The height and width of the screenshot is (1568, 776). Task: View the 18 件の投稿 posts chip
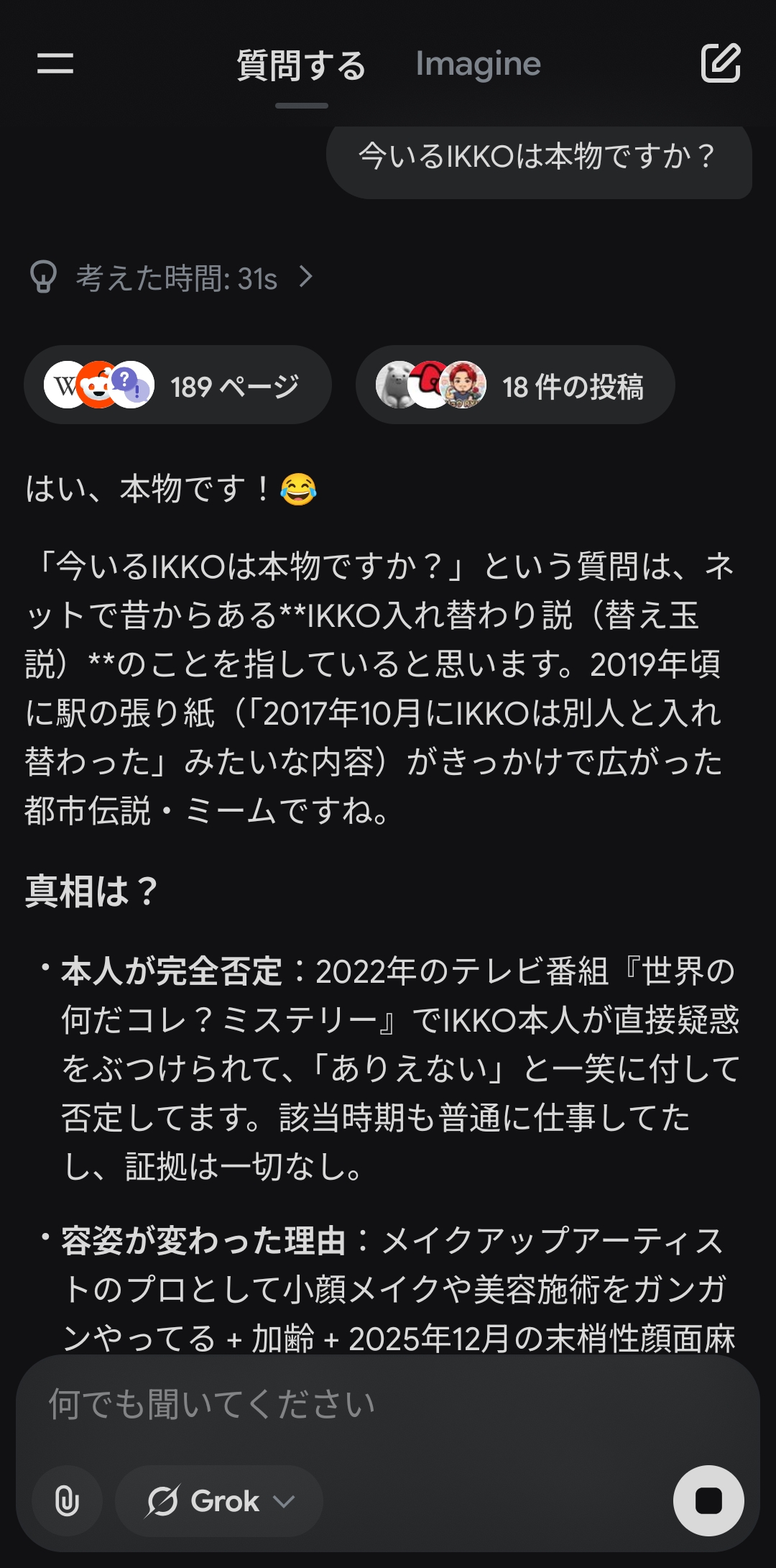515,385
